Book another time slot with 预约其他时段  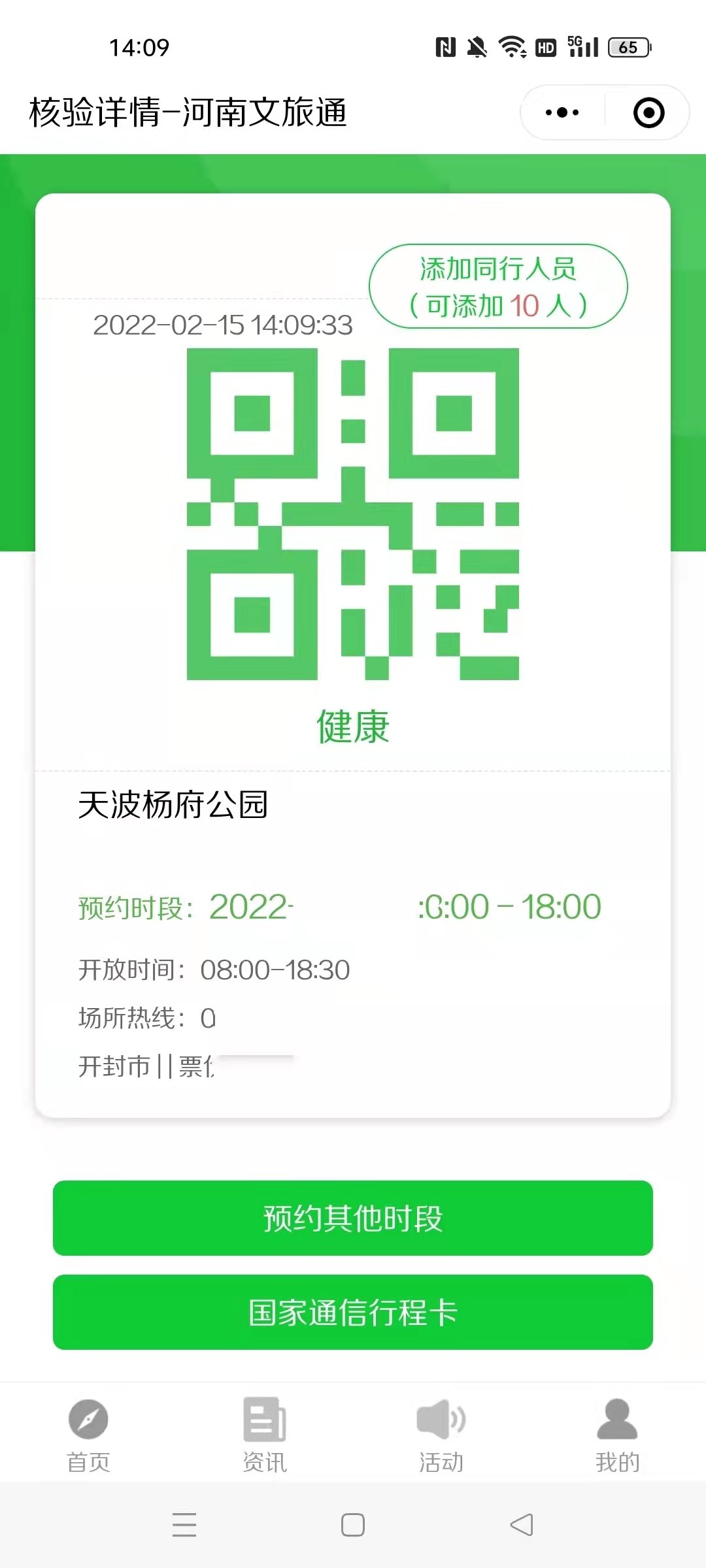point(353,1218)
